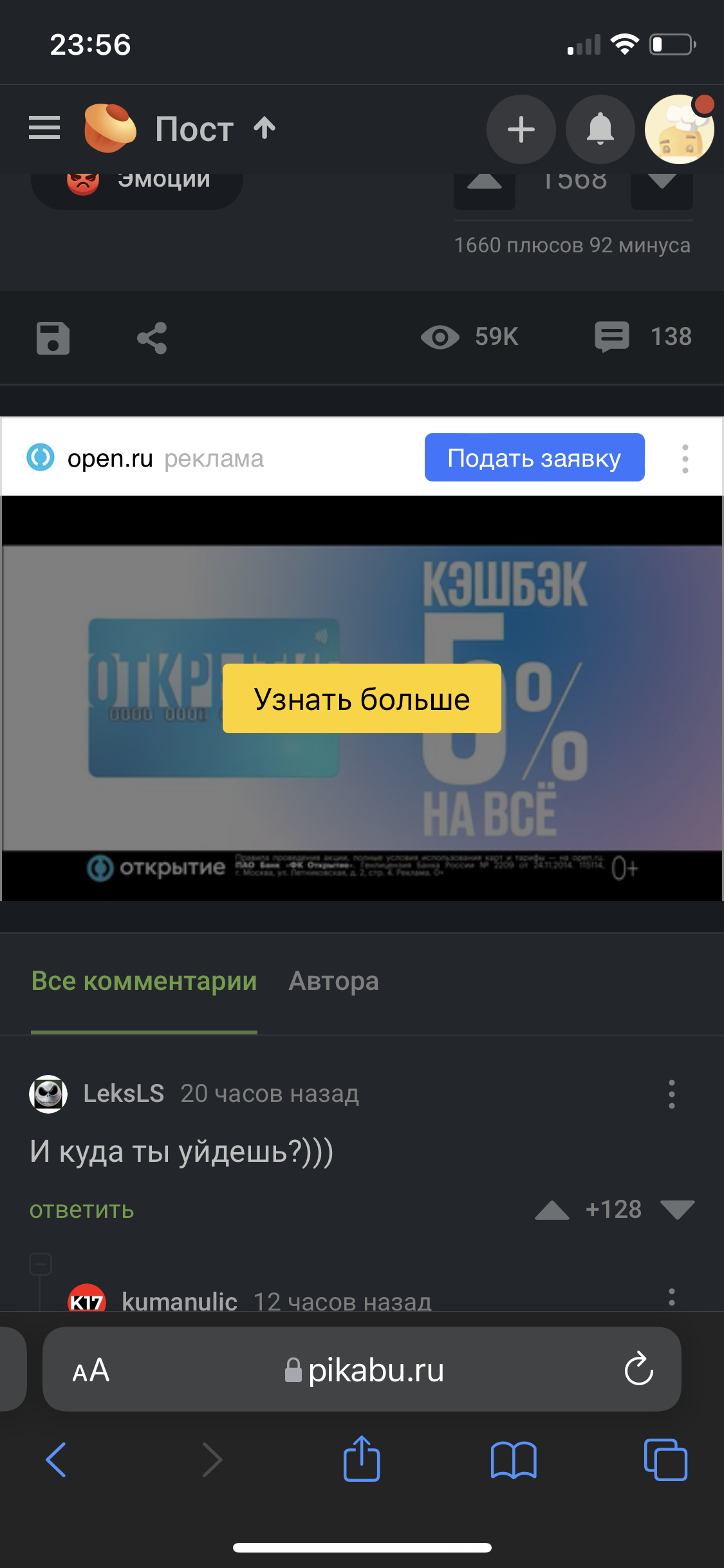The height and width of the screenshot is (1568, 724).
Task: Select the Все комментарии tab
Action: (144, 981)
